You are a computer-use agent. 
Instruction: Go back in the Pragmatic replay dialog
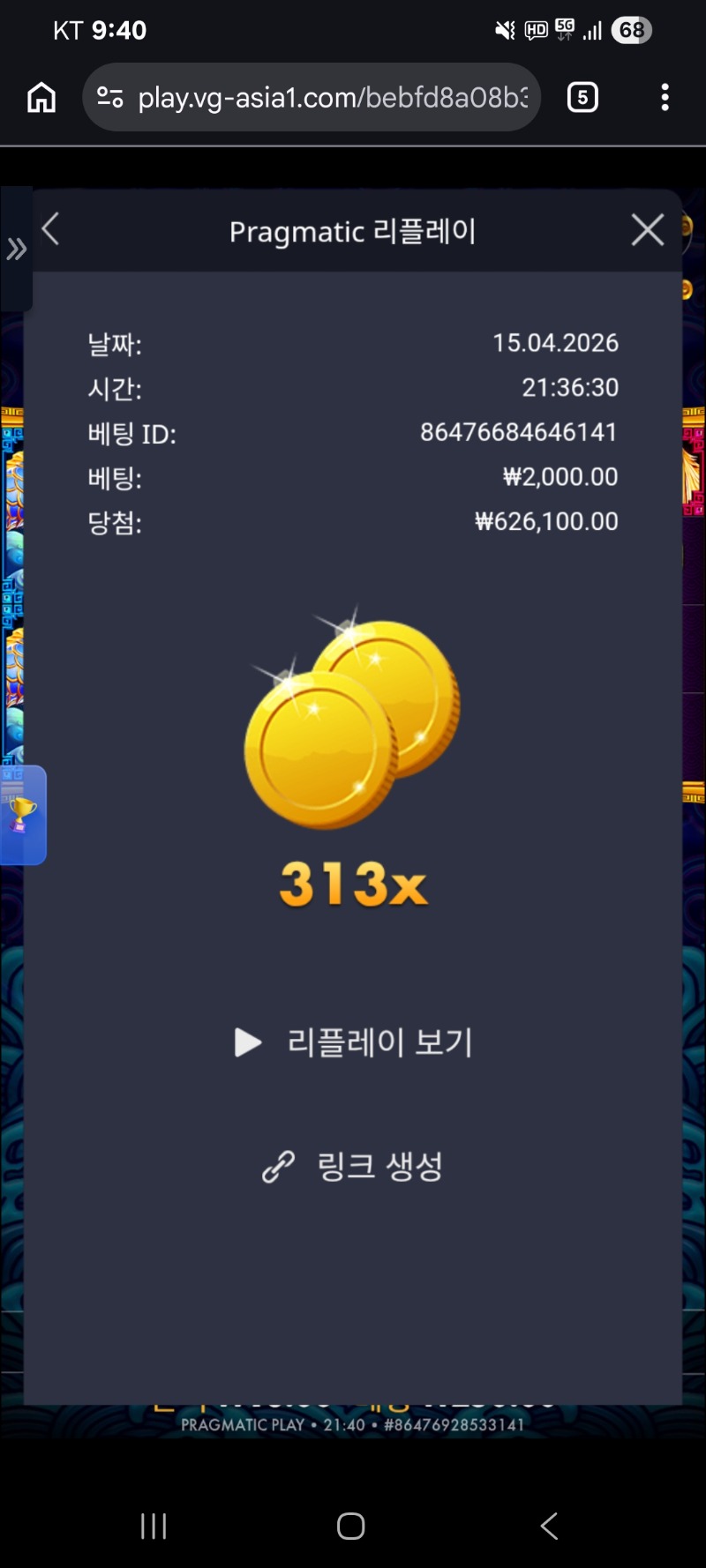[51, 229]
